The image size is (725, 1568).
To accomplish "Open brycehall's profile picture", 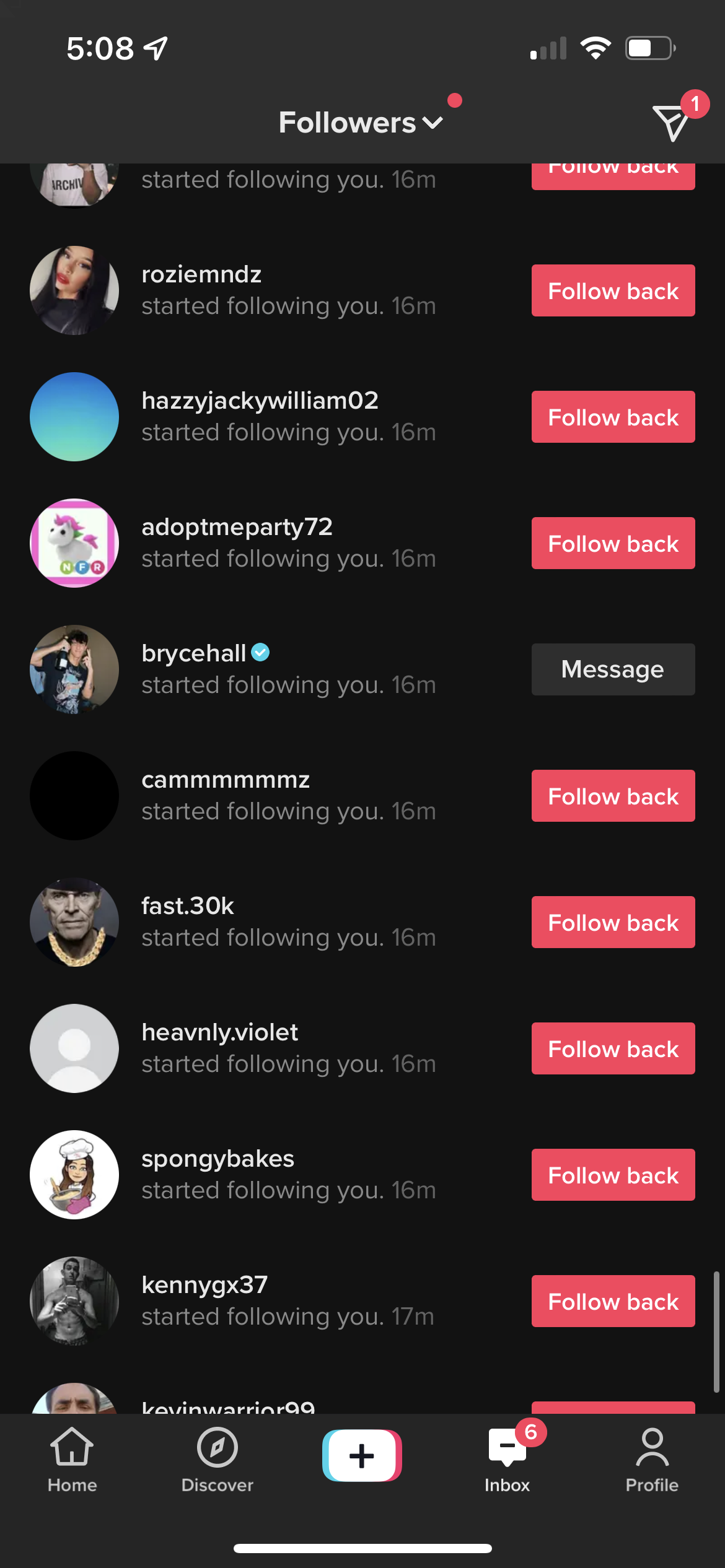I will (74, 669).
